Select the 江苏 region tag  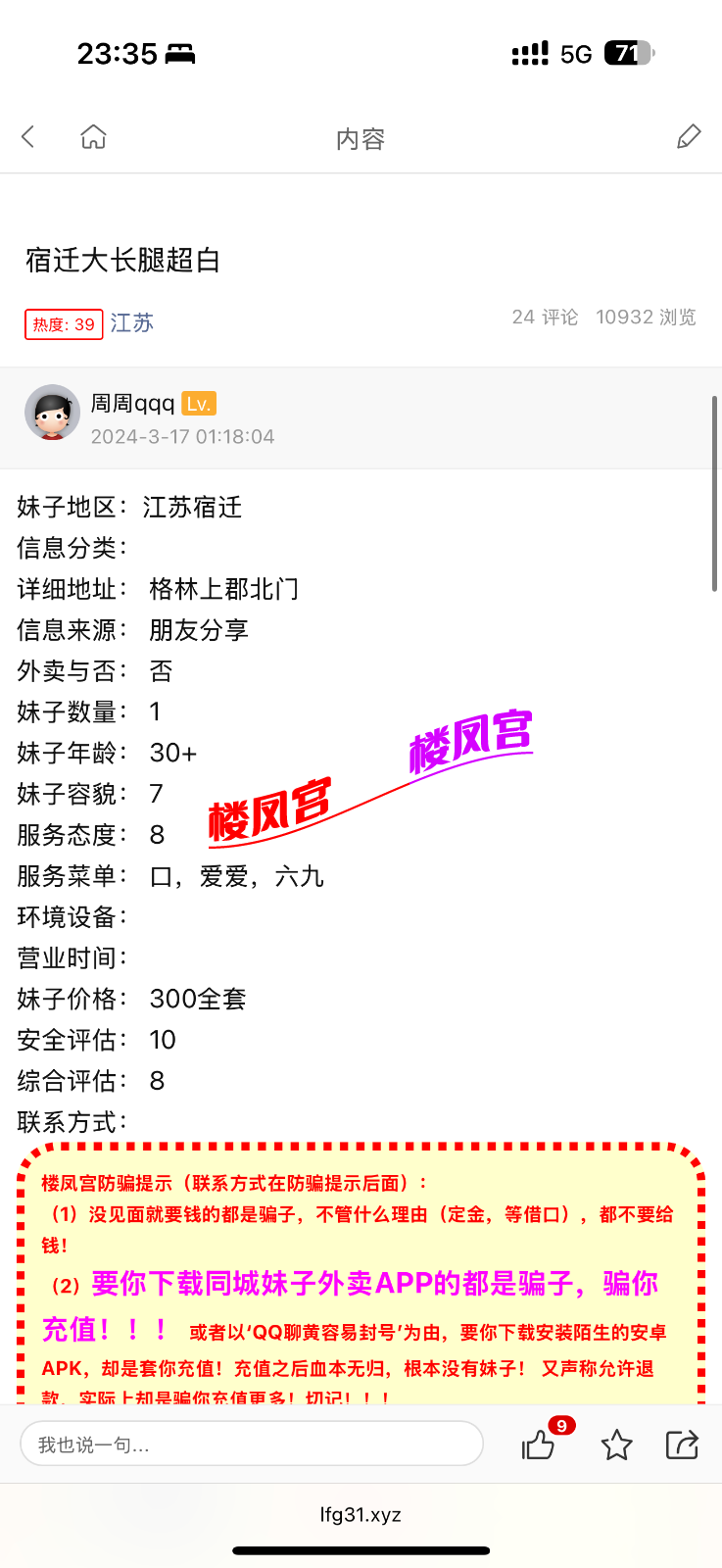point(132,322)
